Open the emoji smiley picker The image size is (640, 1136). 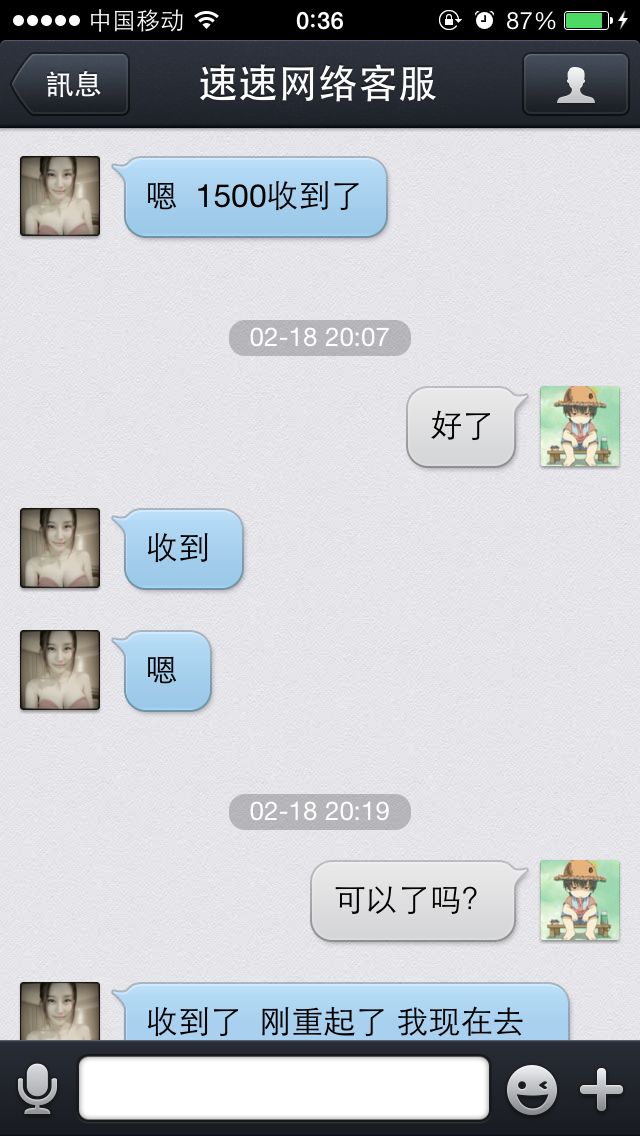532,1089
